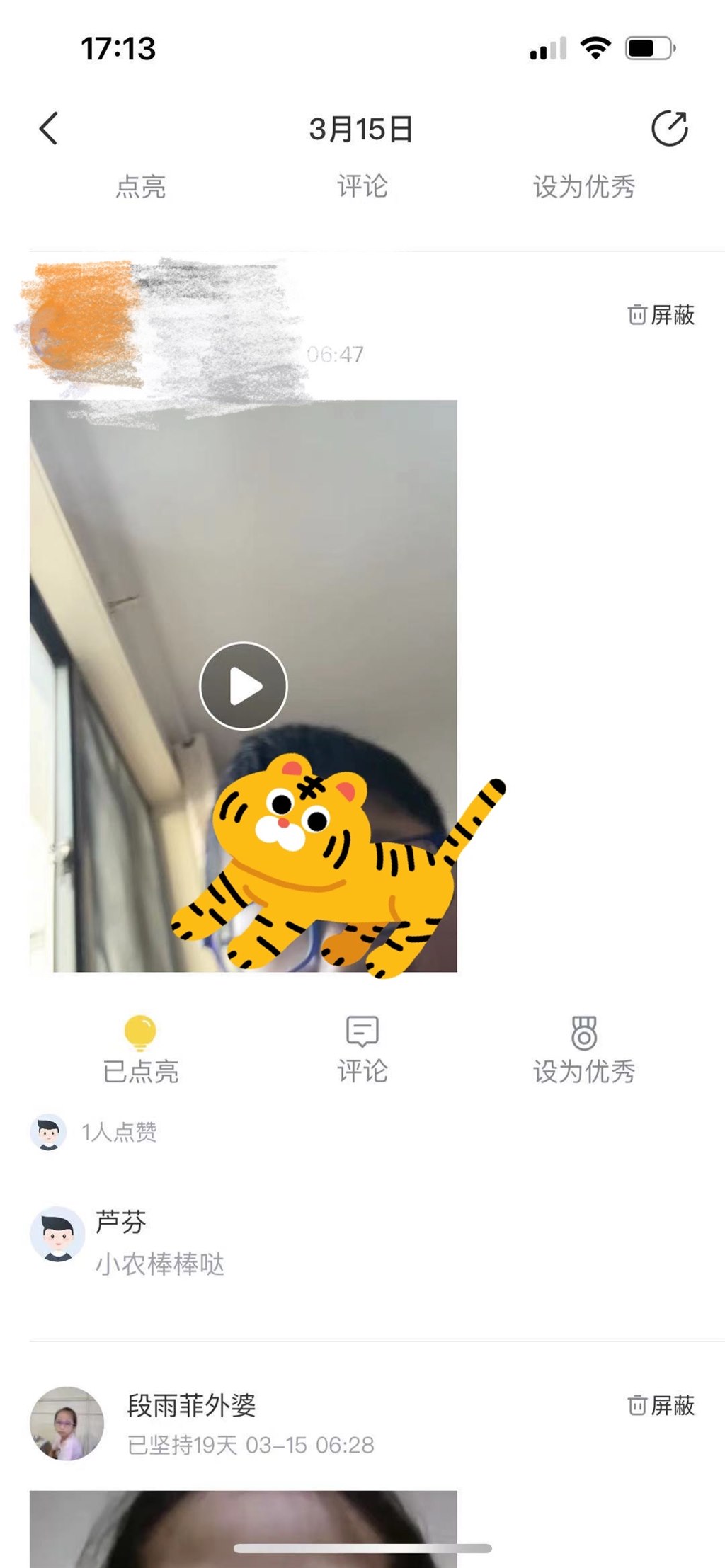Tap 设为优秀 in the top action row

[583, 187]
